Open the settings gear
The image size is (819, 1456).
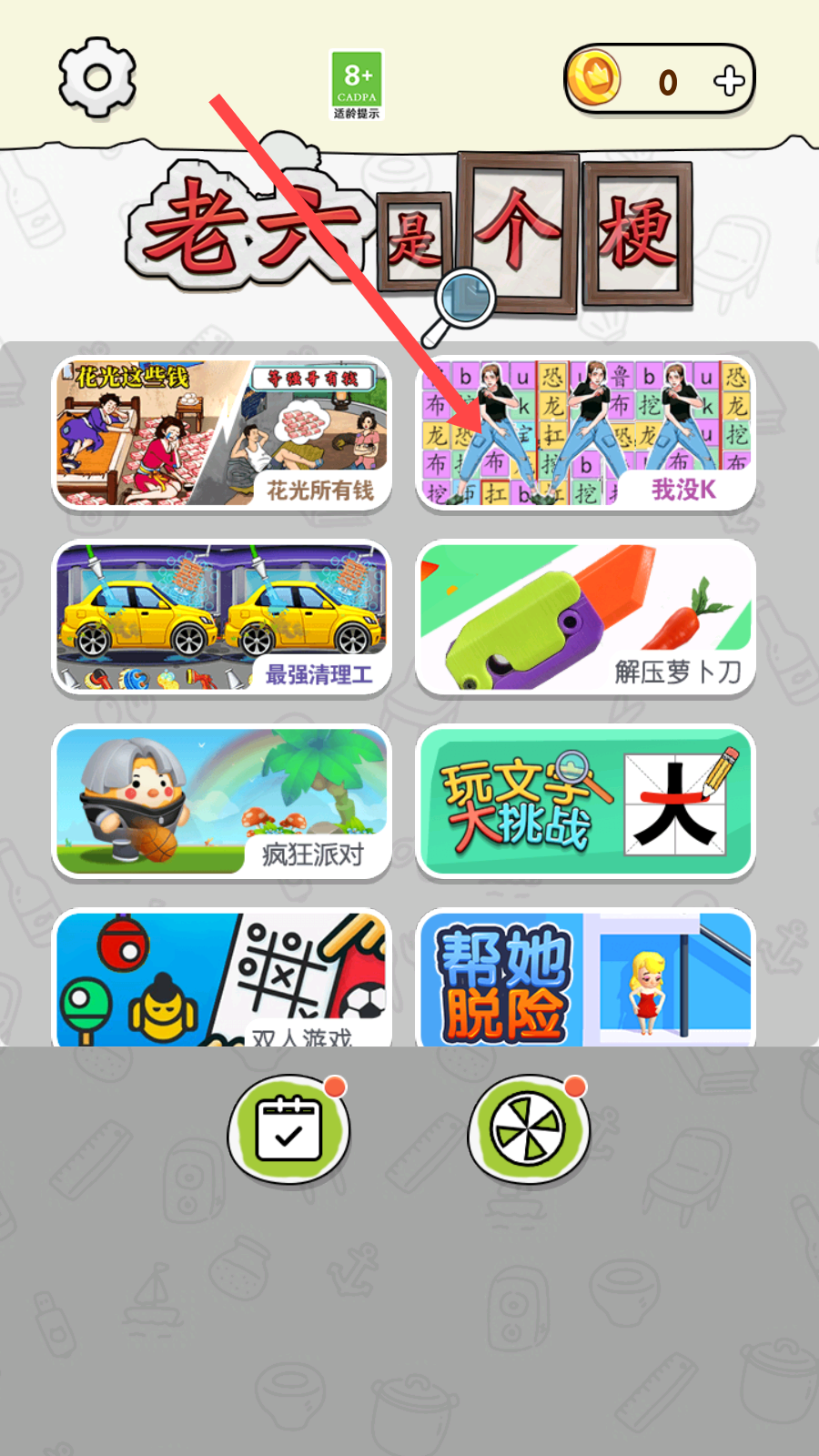tap(97, 77)
